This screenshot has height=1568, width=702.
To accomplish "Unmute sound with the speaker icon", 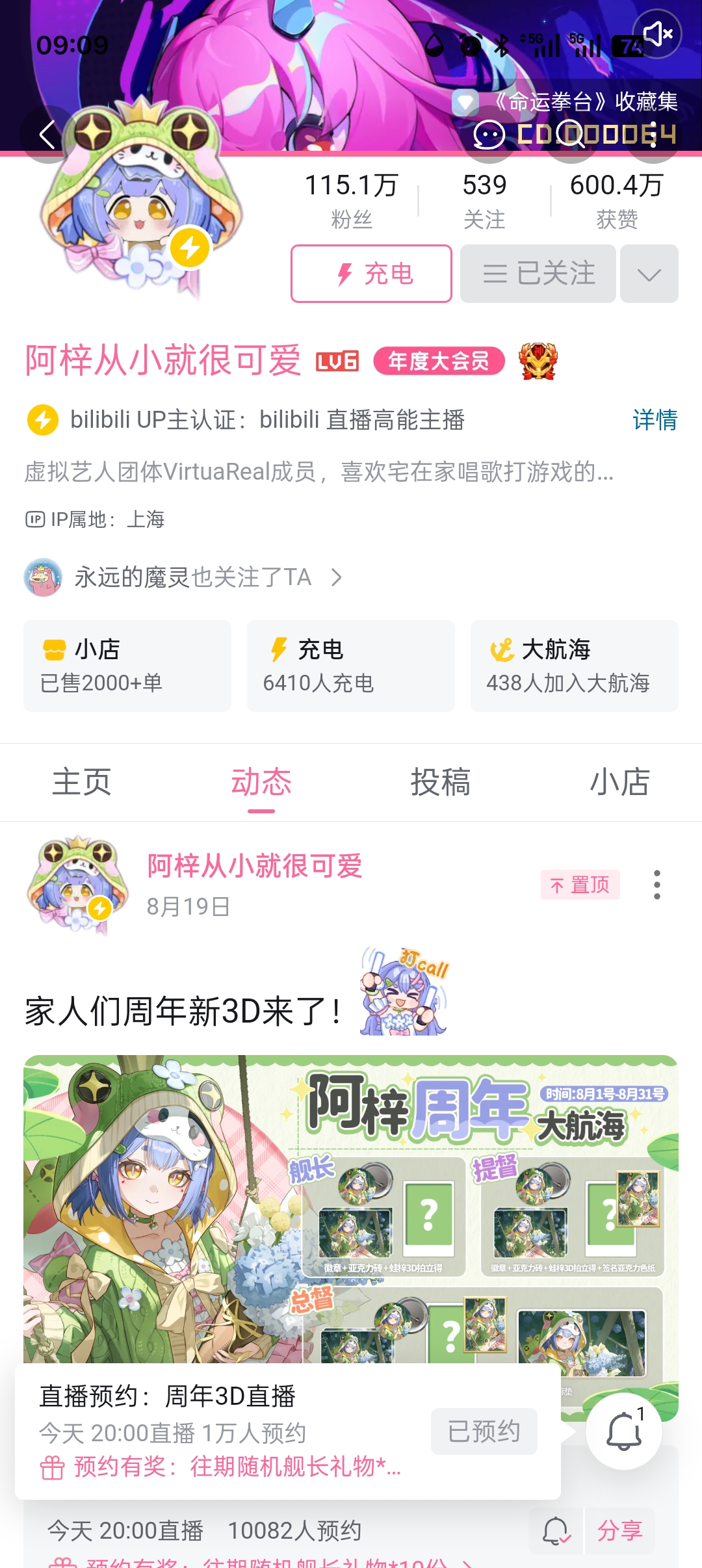I will pos(656,34).
